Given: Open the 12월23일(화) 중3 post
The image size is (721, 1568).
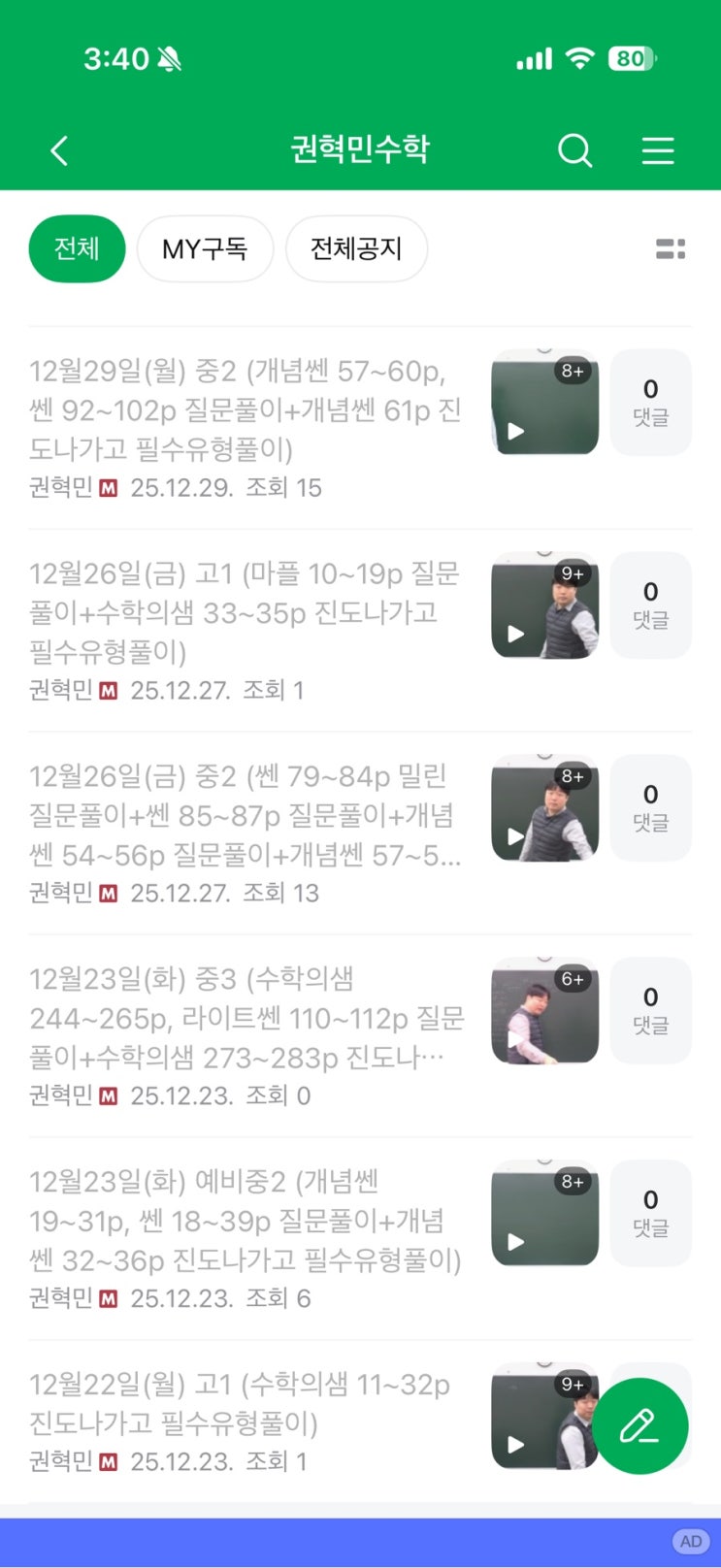Looking at the screenshot, I should pyautogui.click(x=245, y=1018).
